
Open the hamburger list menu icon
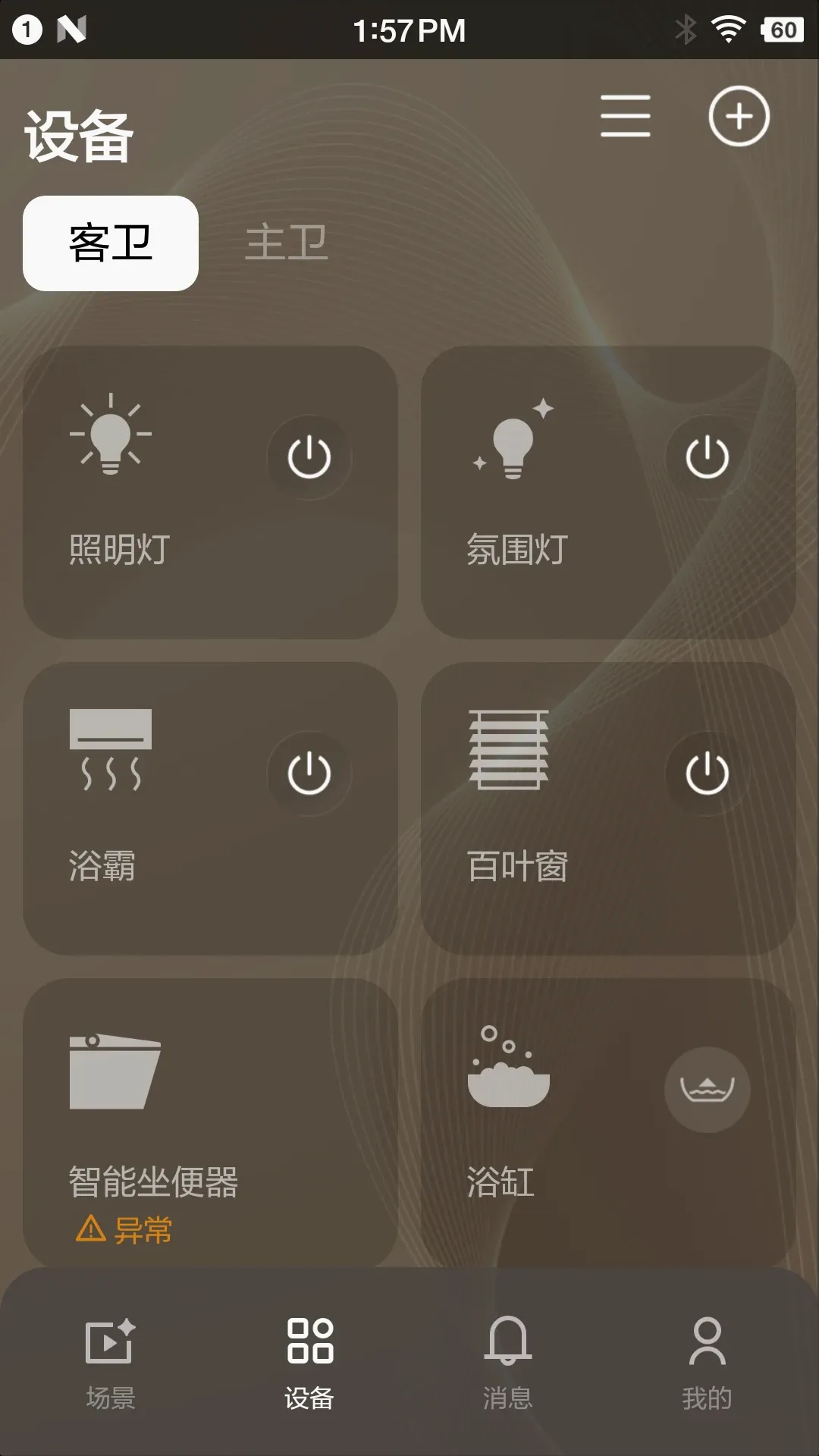[x=625, y=116]
